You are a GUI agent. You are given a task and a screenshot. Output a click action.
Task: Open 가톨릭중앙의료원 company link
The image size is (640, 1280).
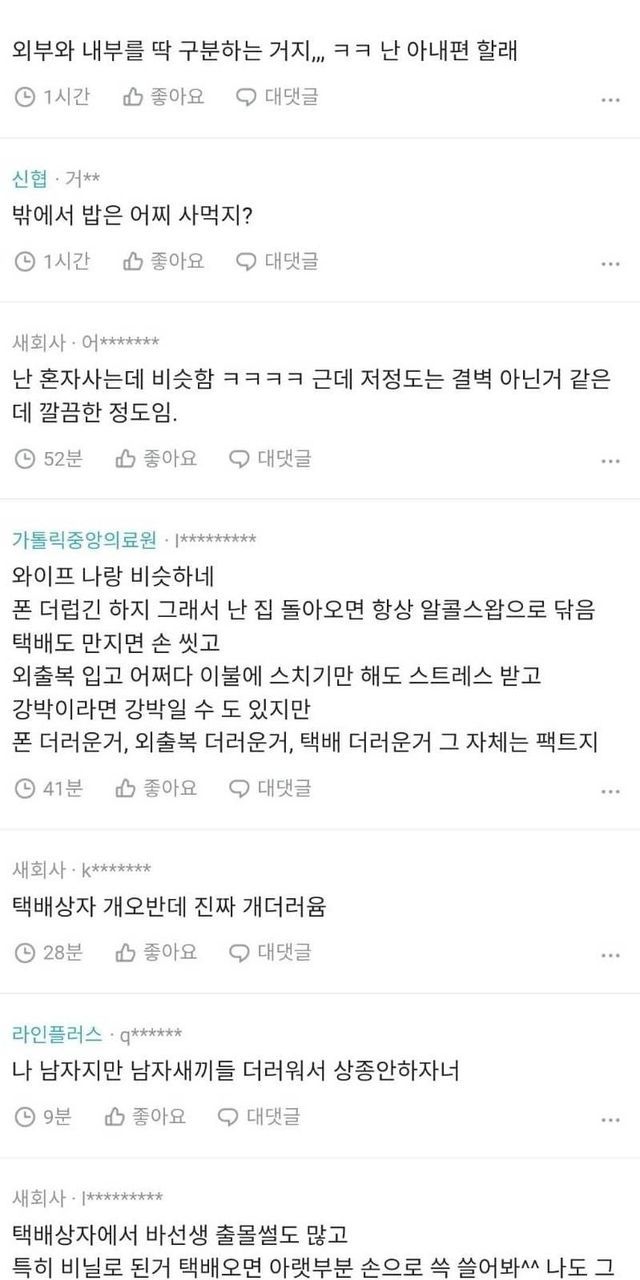click(84, 539)
